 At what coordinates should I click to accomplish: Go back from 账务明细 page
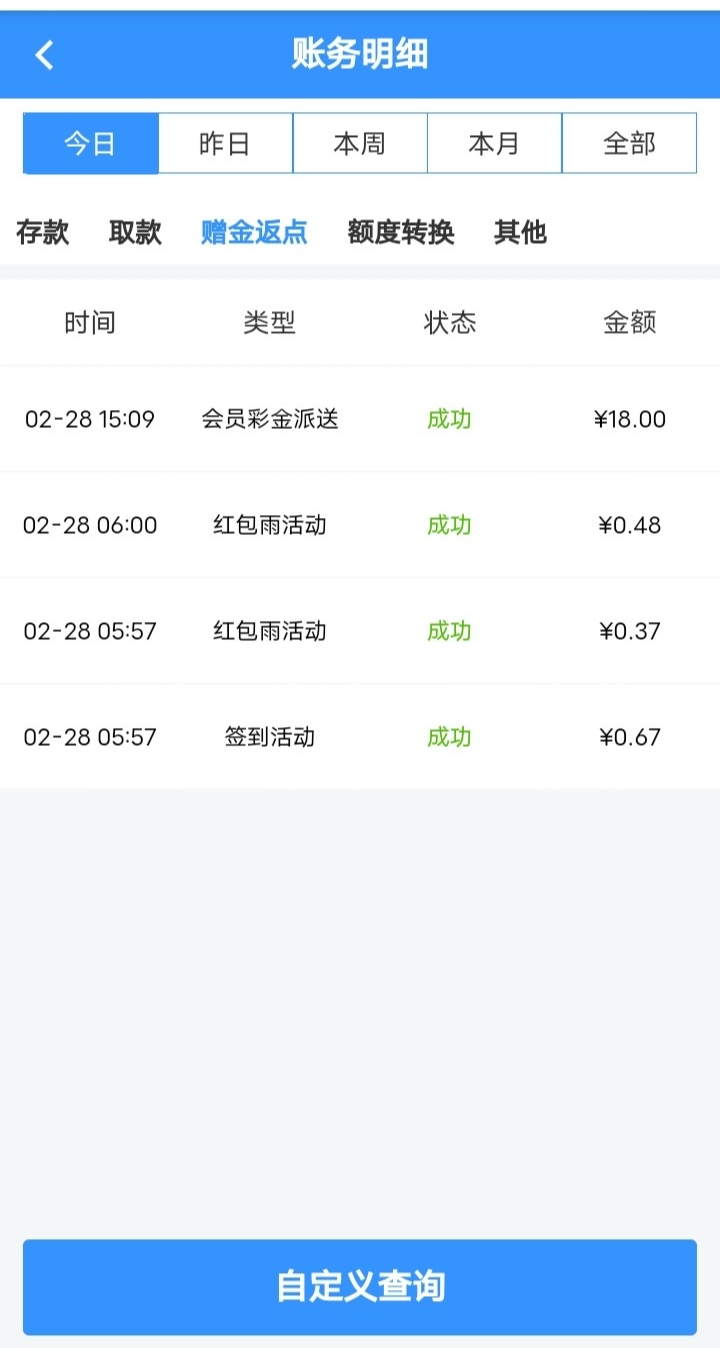pos(45,55)
